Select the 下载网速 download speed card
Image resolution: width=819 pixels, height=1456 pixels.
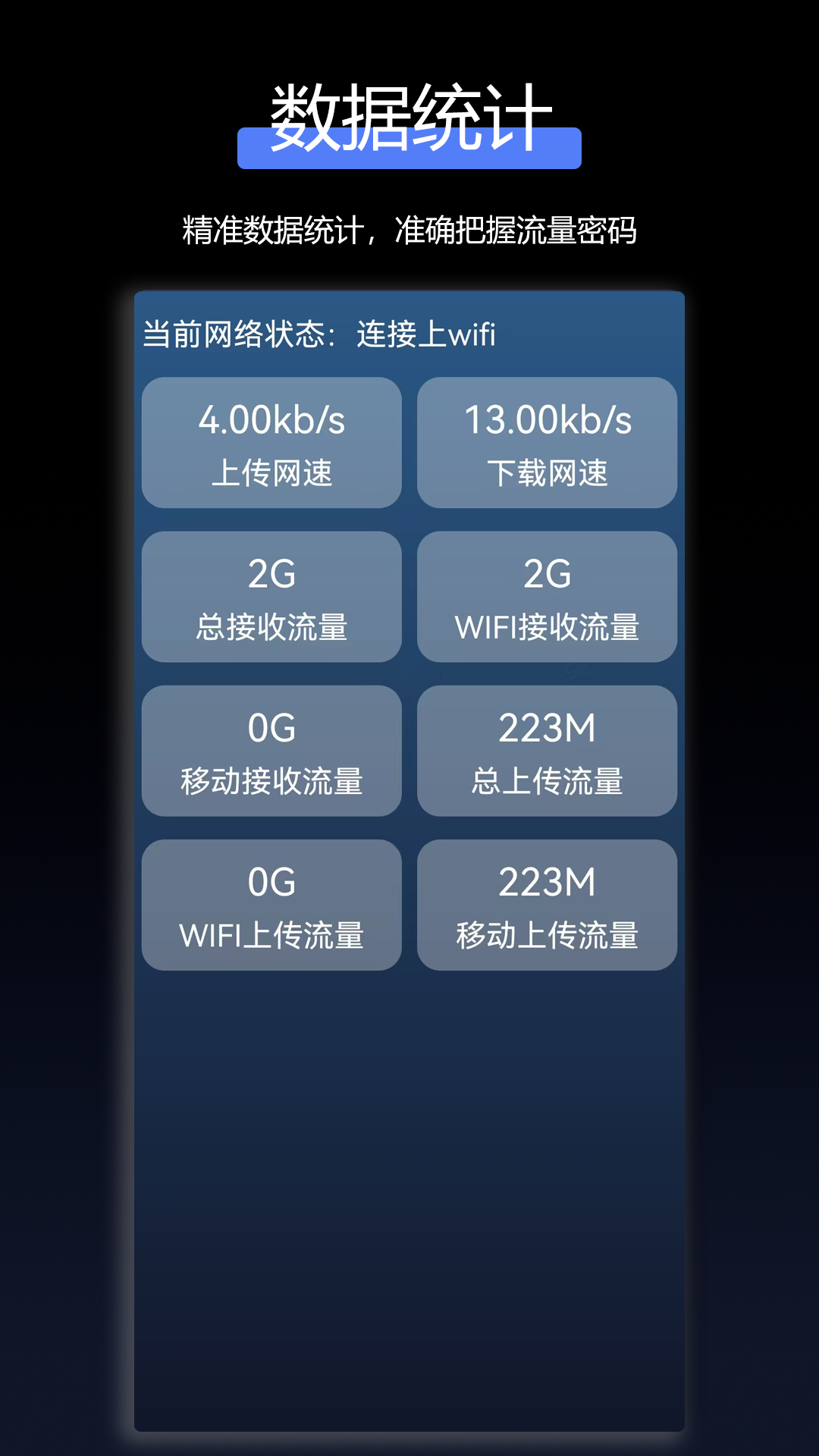point(547,442)
